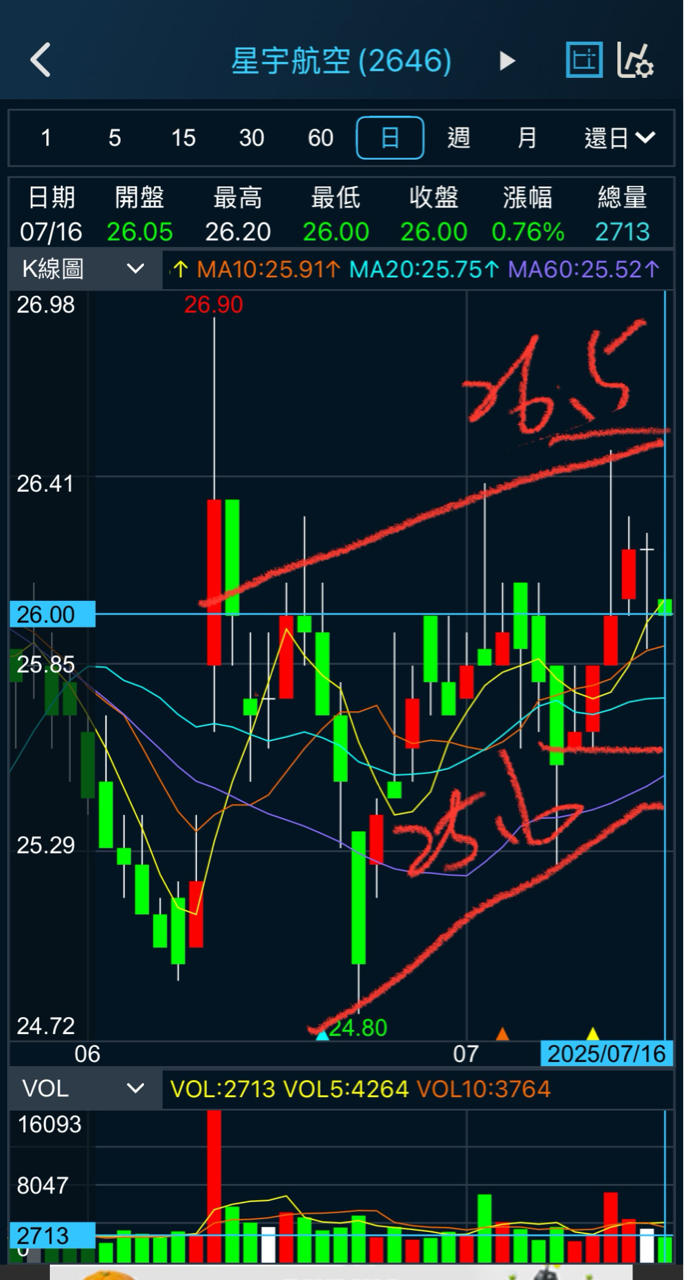Choose the 60-minute timeframe

pos(320,138)
